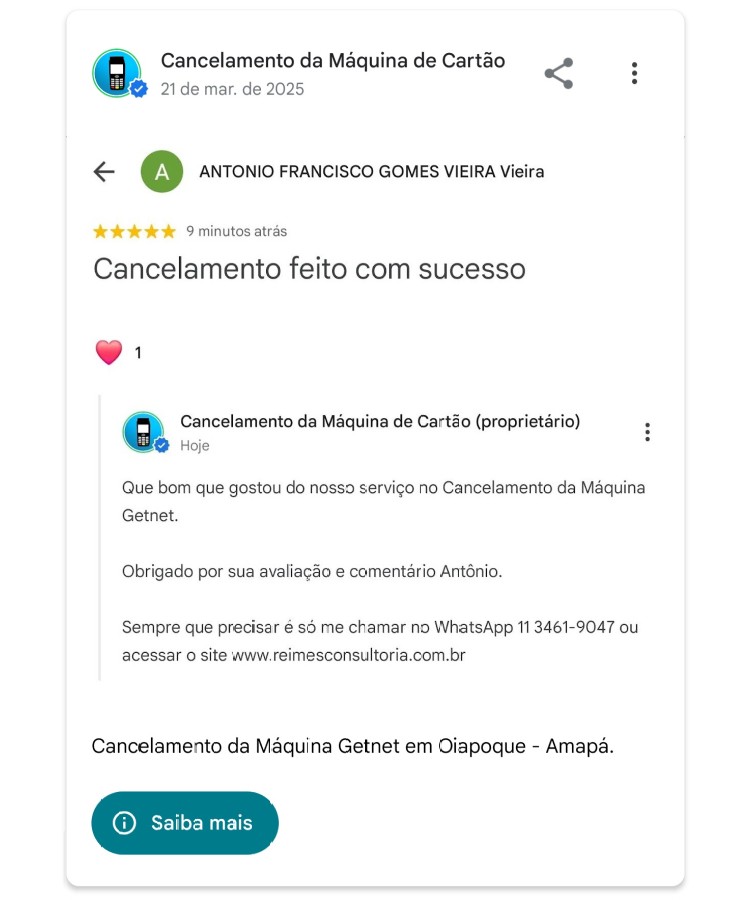The width and height of the screenshot is (750, 900).
Task: Tap the back arrow
Action: tap(103, 172)
